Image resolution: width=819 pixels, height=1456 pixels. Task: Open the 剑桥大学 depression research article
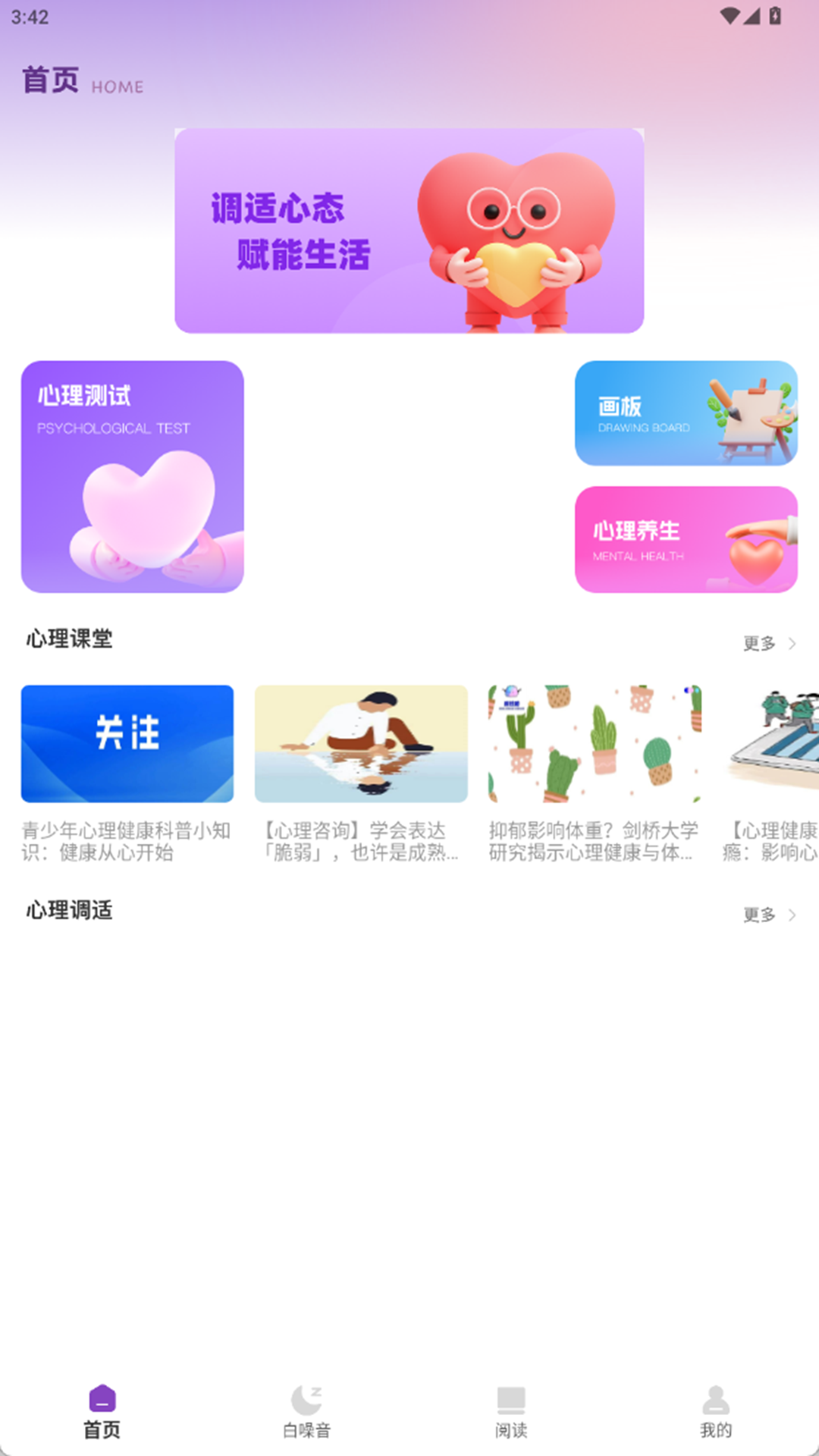pos(595,743)
